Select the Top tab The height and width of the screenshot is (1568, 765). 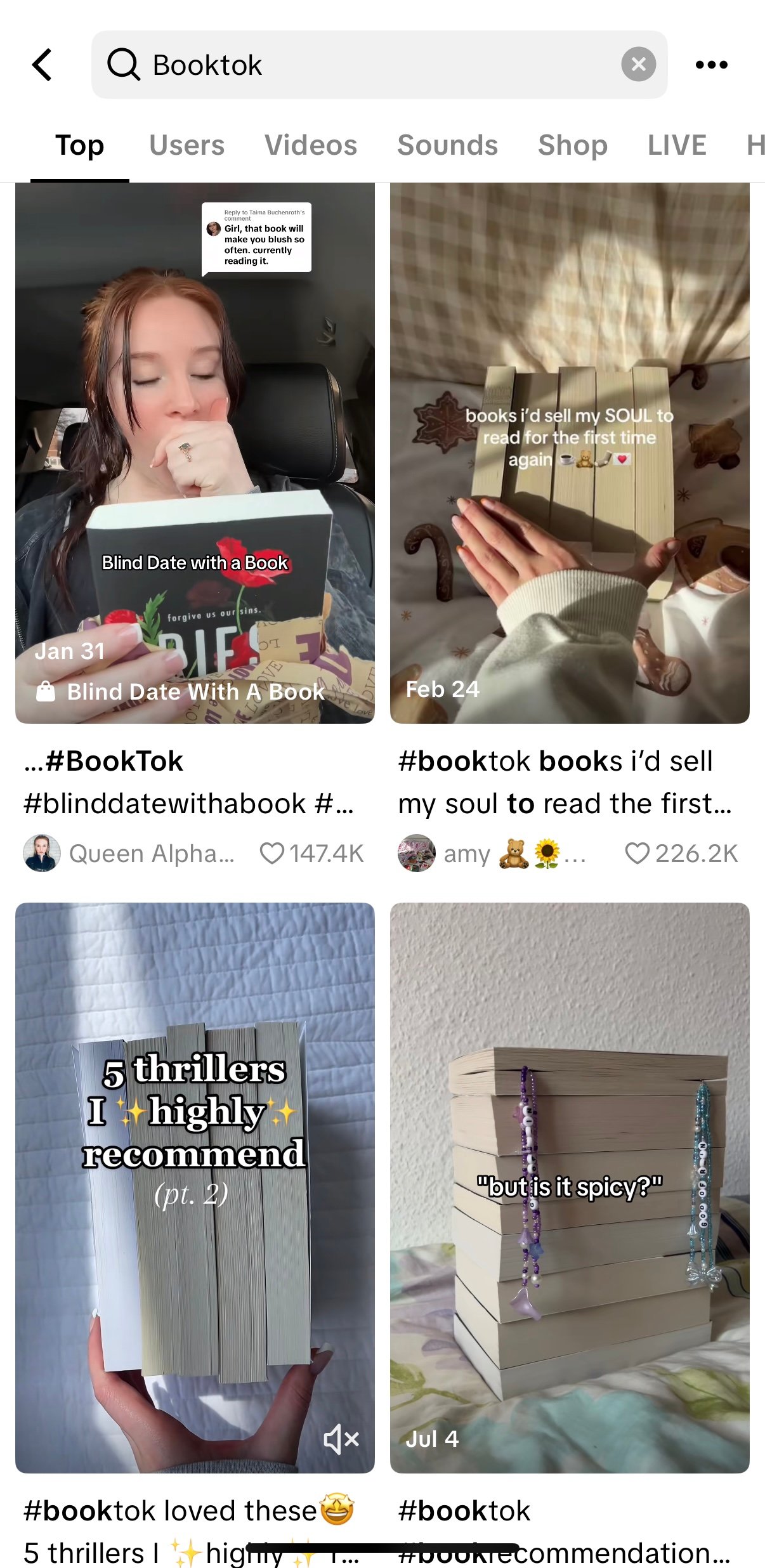click(x=79, y=145)
